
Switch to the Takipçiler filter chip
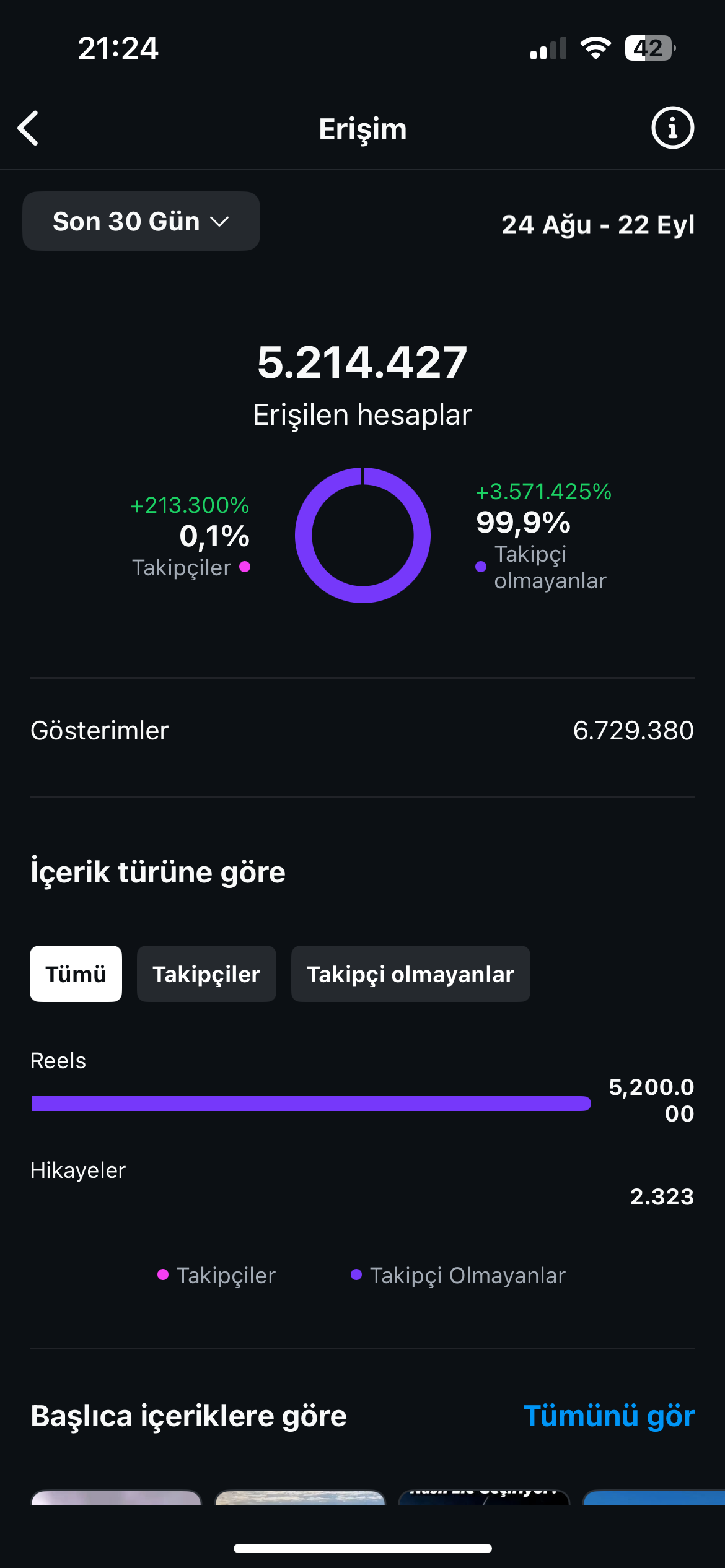(206, 973)
